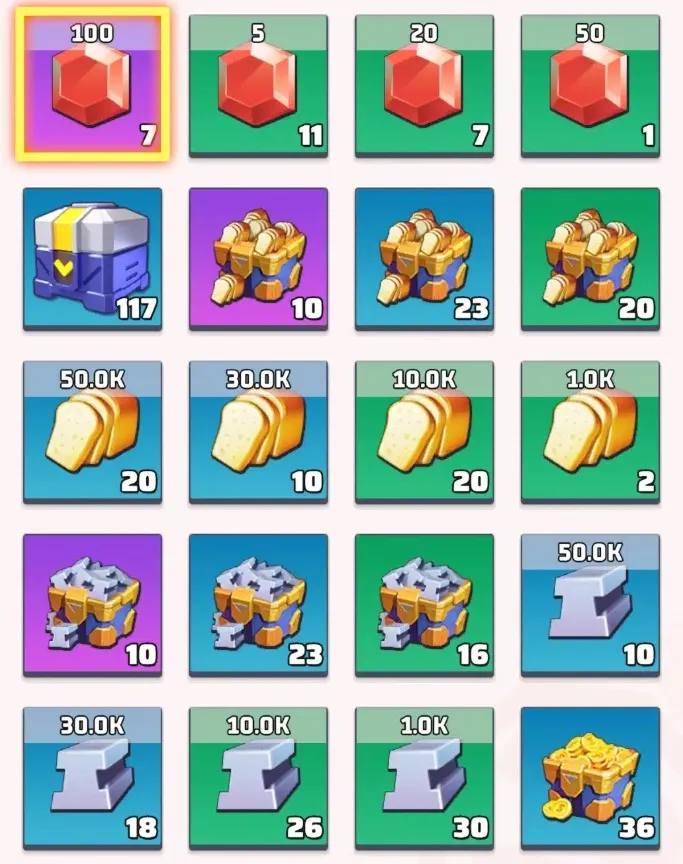This screenshot has height=864, width=683.
Task: Tap the 30.0K bread item
Action: 258,431
